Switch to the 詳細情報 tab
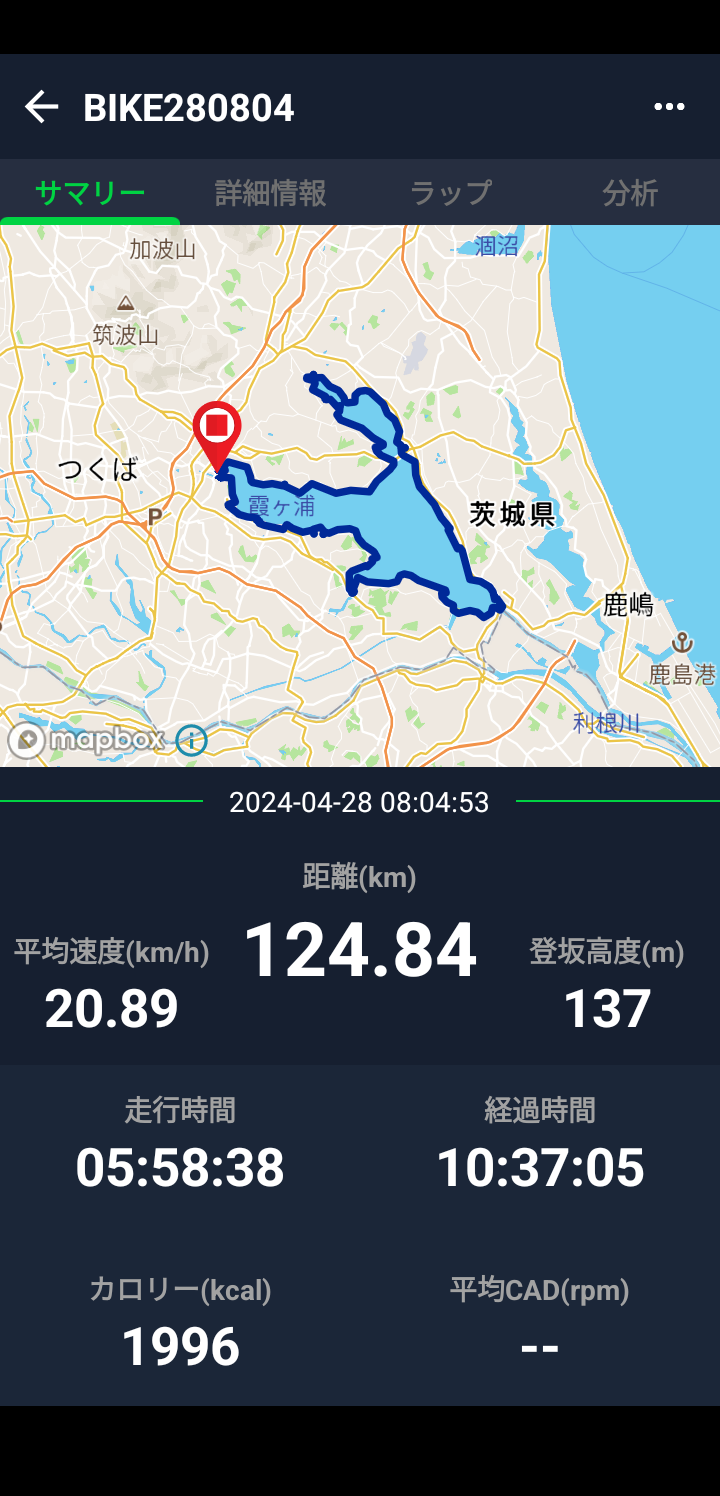The image size is (720, 1496). [270, 193]
